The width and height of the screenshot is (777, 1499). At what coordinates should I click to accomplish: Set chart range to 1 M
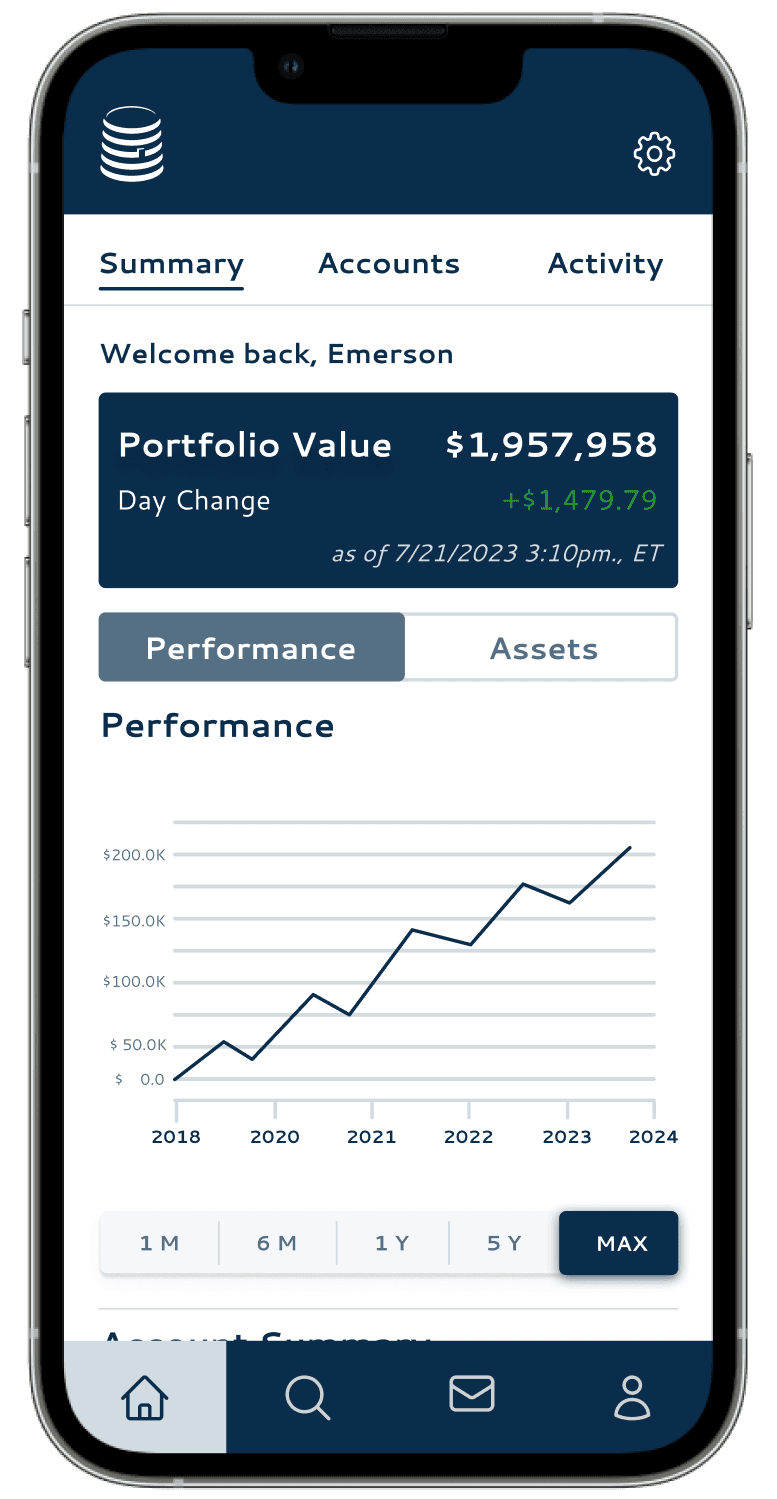[159, 1243]
